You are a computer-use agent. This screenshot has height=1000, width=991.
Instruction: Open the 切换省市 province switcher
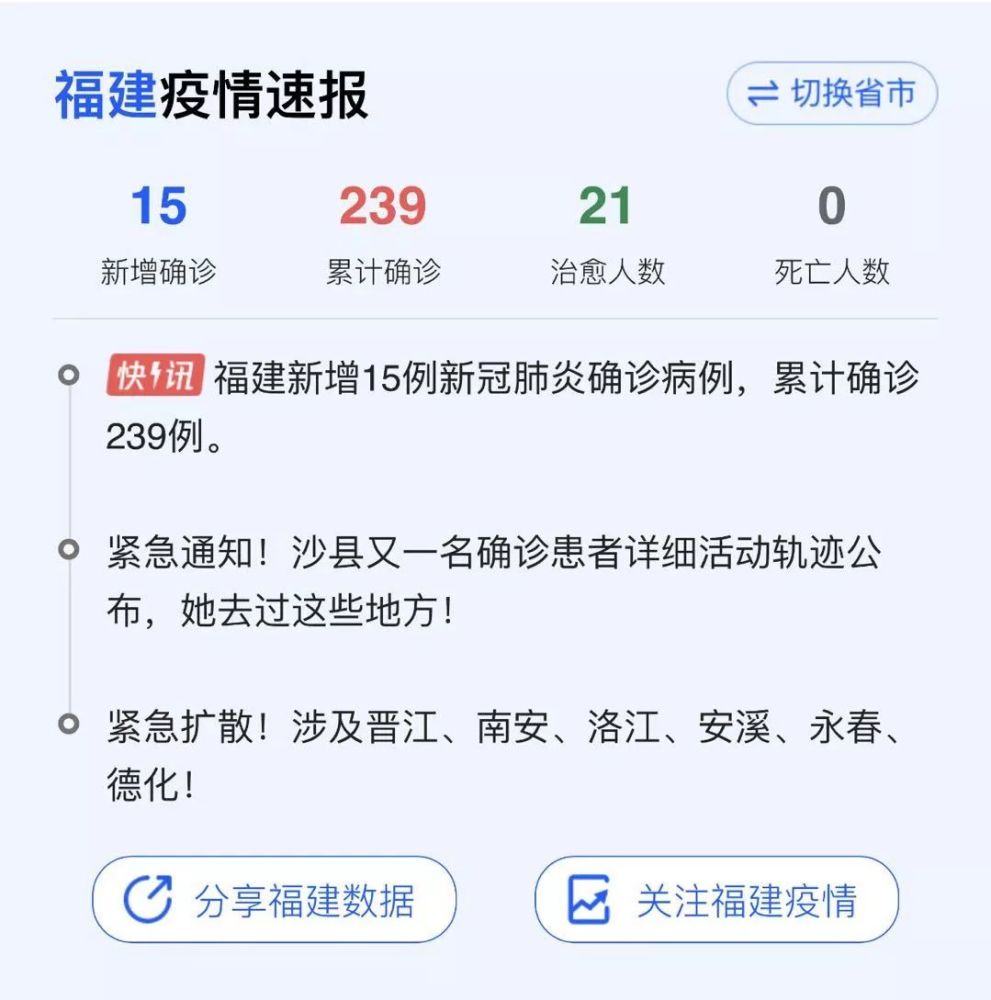tap(831, 93)
